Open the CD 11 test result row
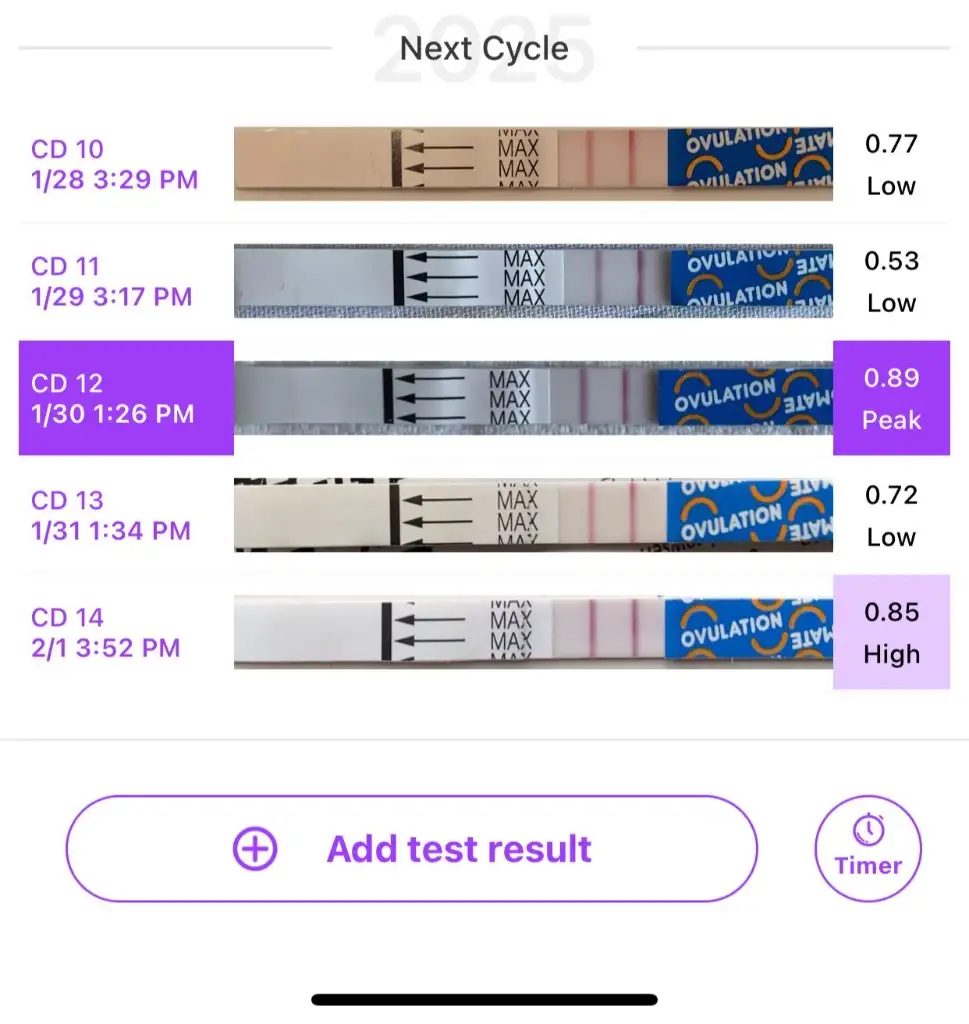The image size is (969, 1024). tap(484, 281)
